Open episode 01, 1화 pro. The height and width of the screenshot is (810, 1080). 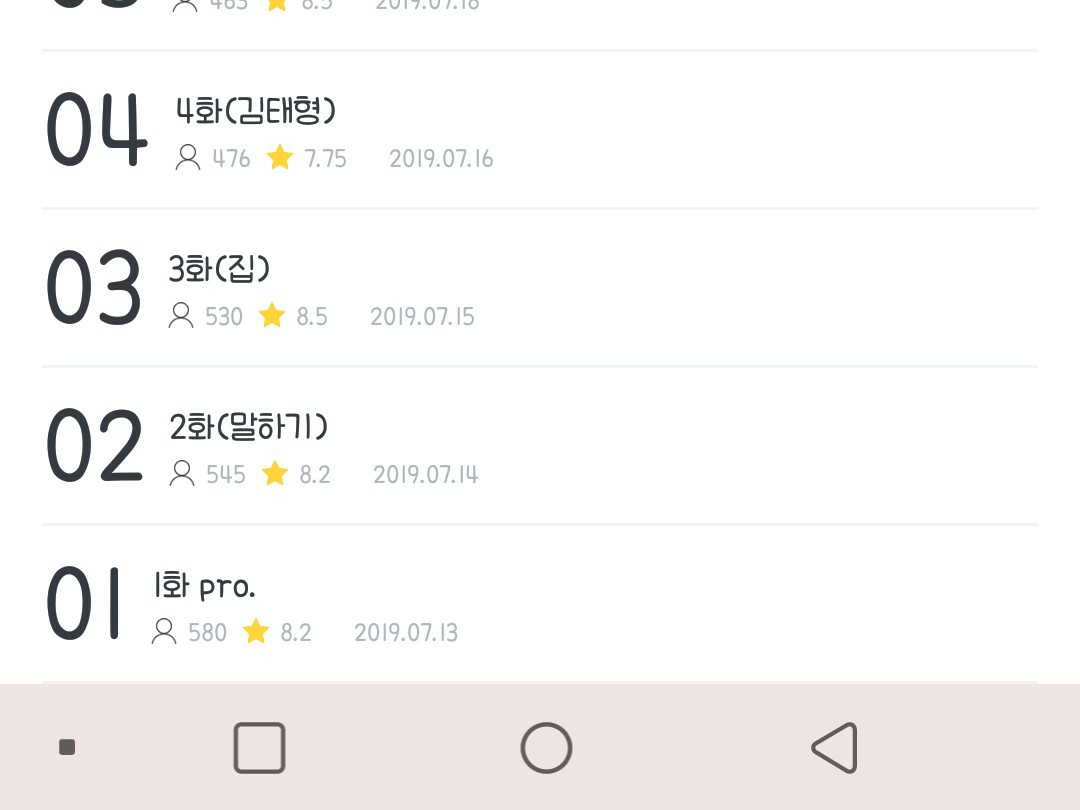pos(205,586)
